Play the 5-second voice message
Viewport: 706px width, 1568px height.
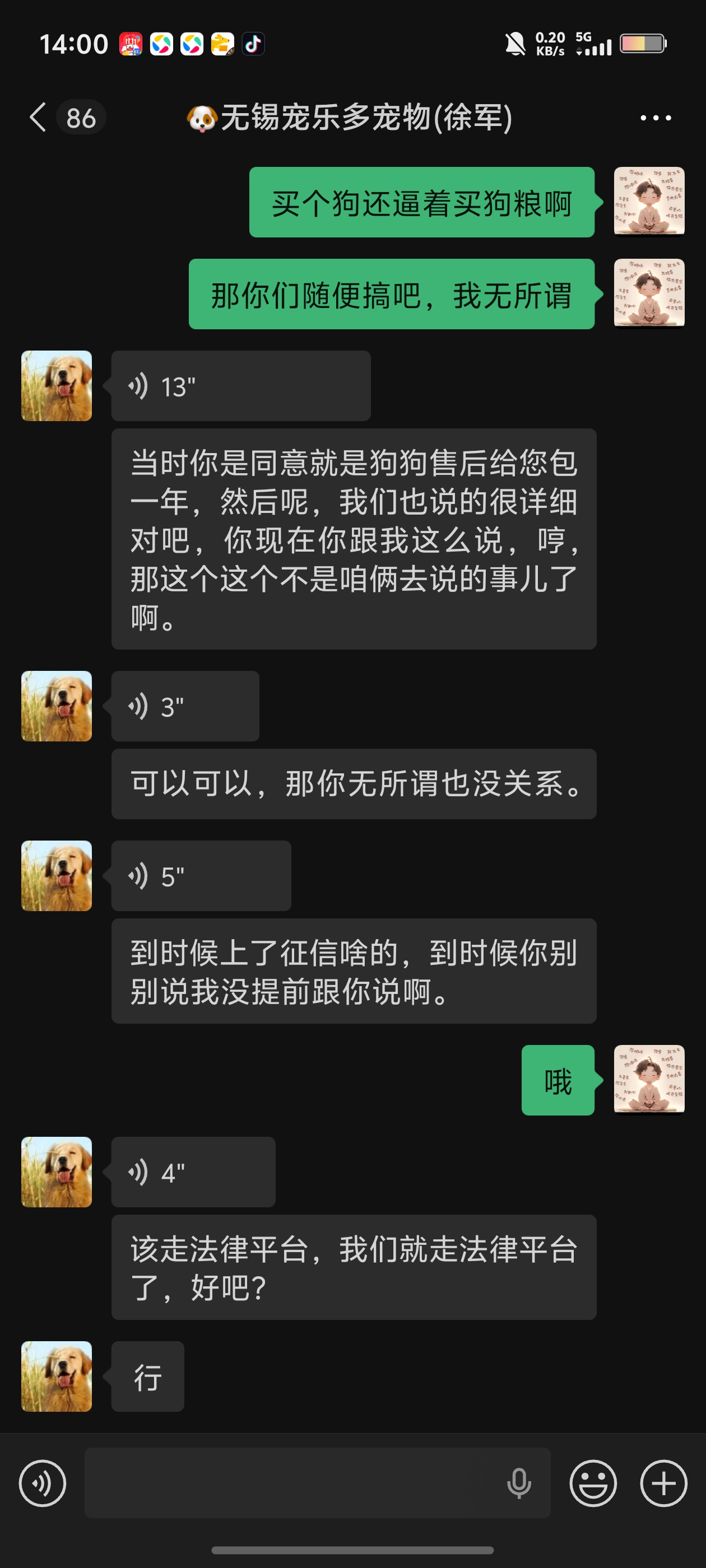(x=201, y=876)
